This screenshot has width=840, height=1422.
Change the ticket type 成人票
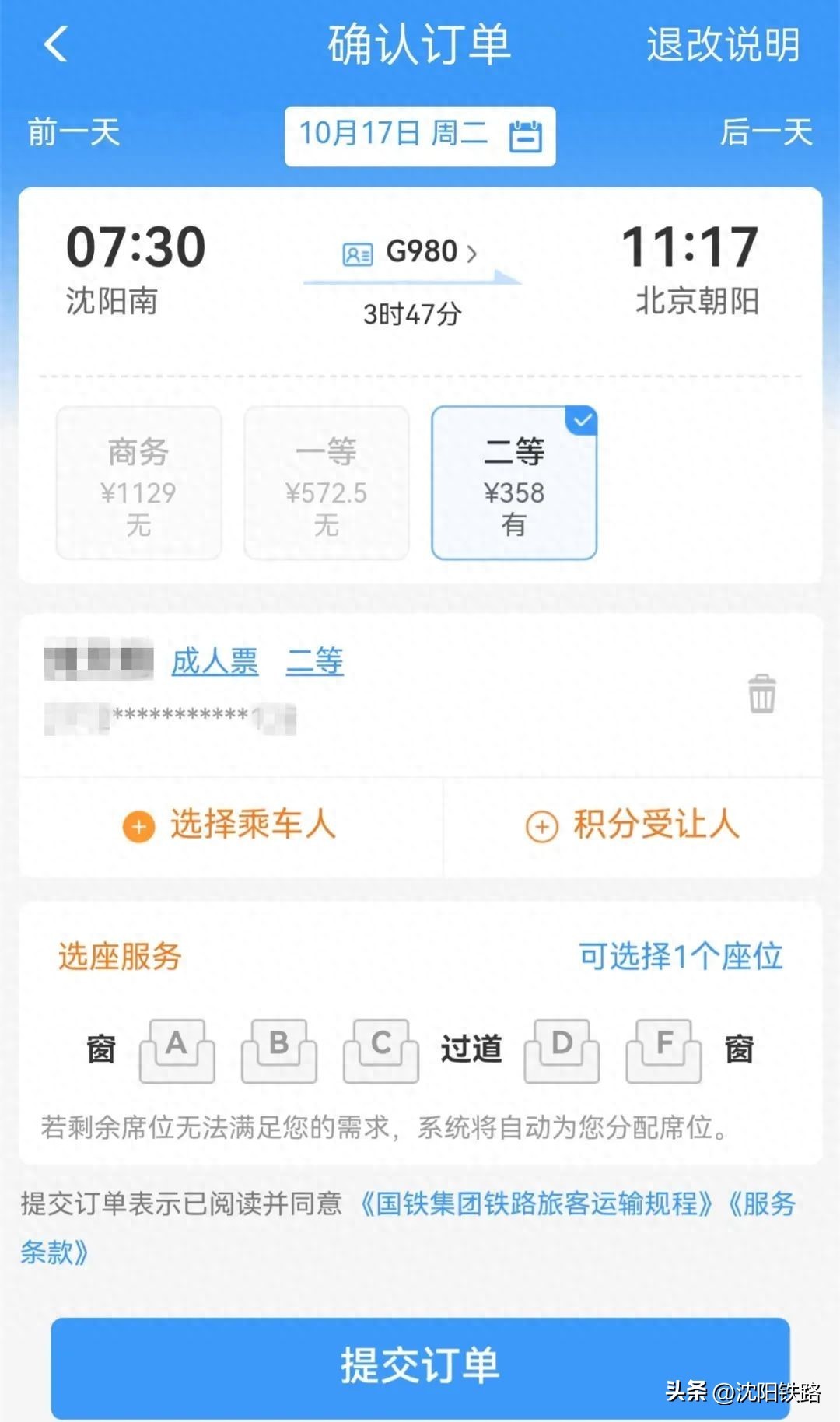[215, 662]
